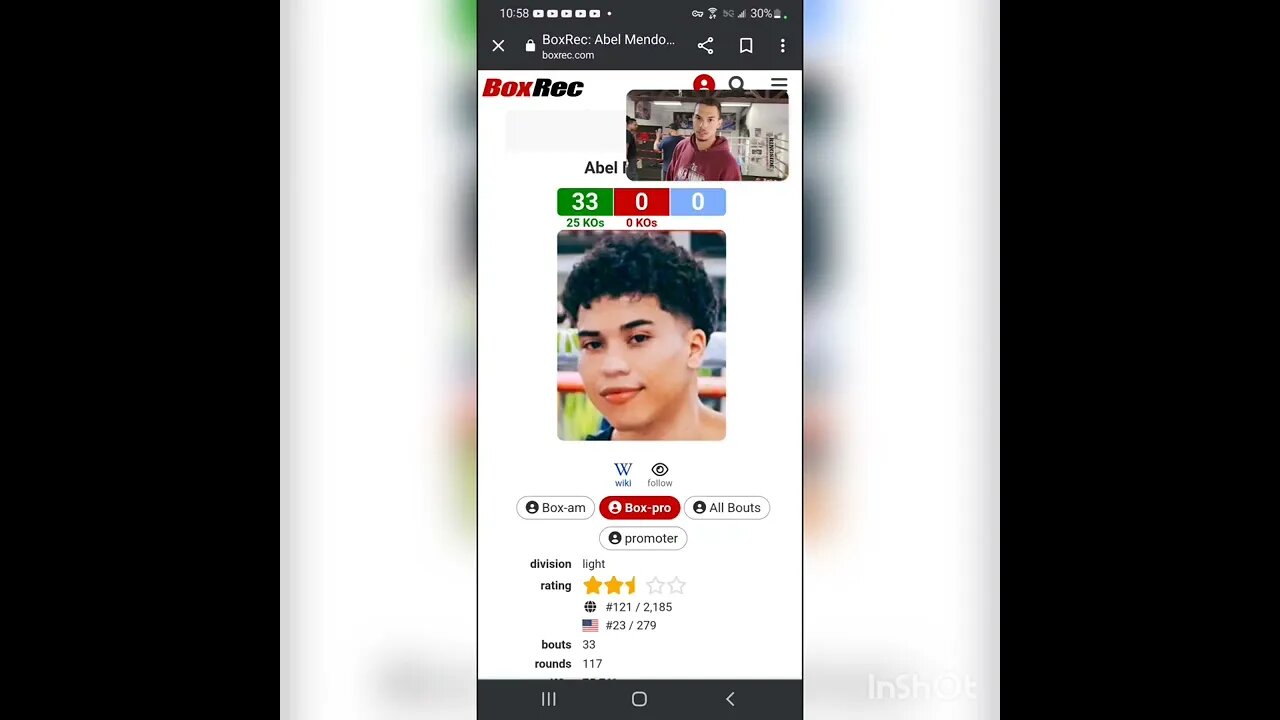This screenshot has height=720, width=1280.
Task: View All Bouts
Action: [x=727, y=508]
